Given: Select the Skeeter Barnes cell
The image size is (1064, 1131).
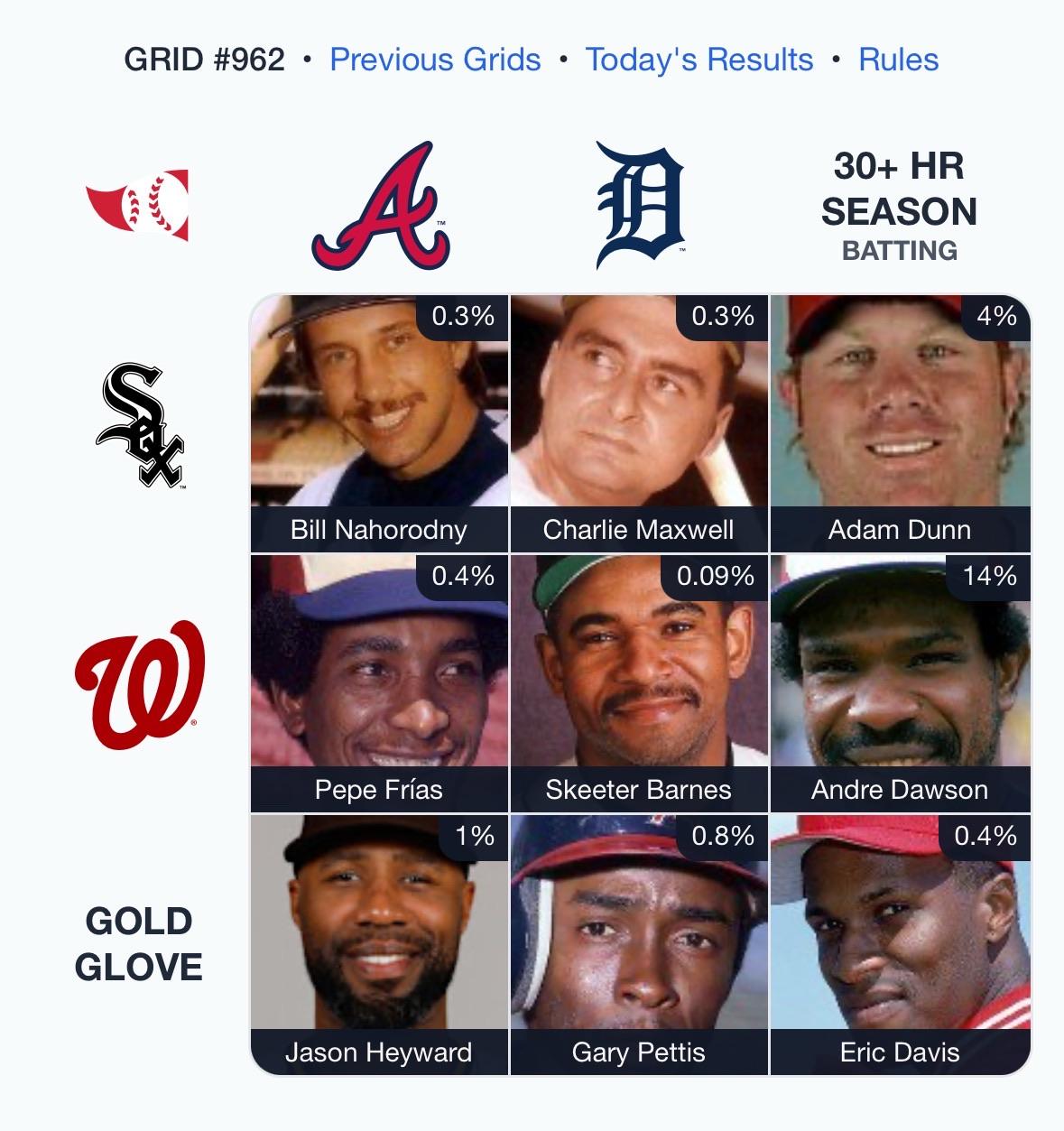Looking at the screenshot, I should [639, 683].
